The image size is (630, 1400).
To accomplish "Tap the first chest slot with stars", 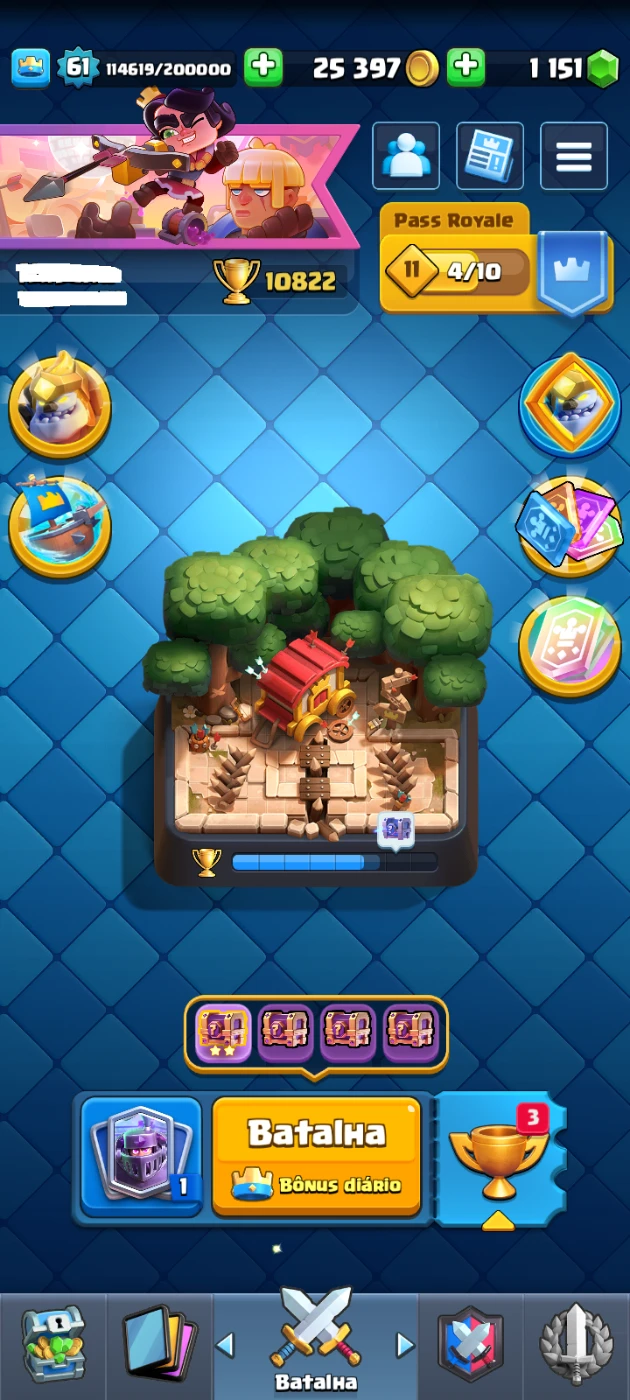I will (x=223, y=1033).
